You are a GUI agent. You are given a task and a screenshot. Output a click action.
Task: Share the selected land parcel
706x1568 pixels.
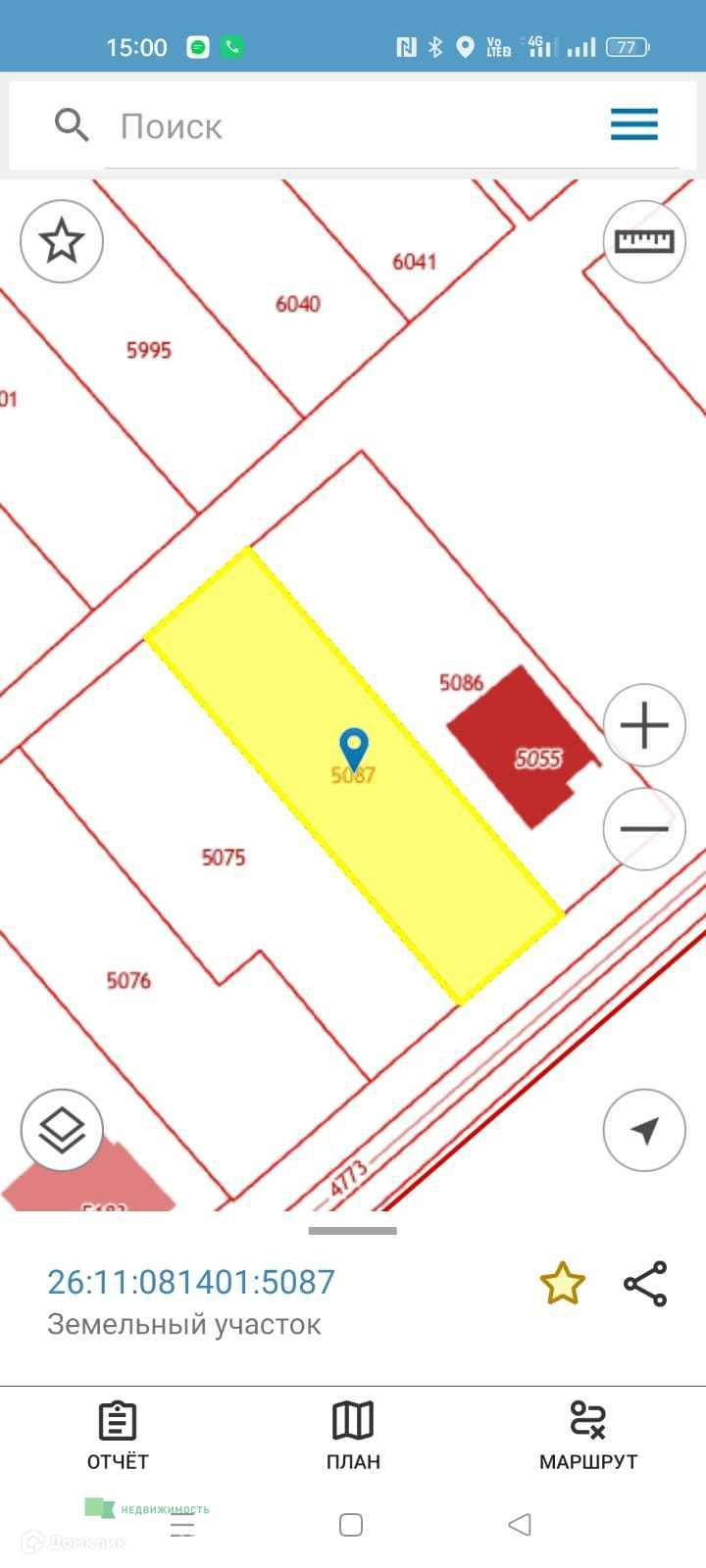pyautogui.click(x=645, y=1284)
